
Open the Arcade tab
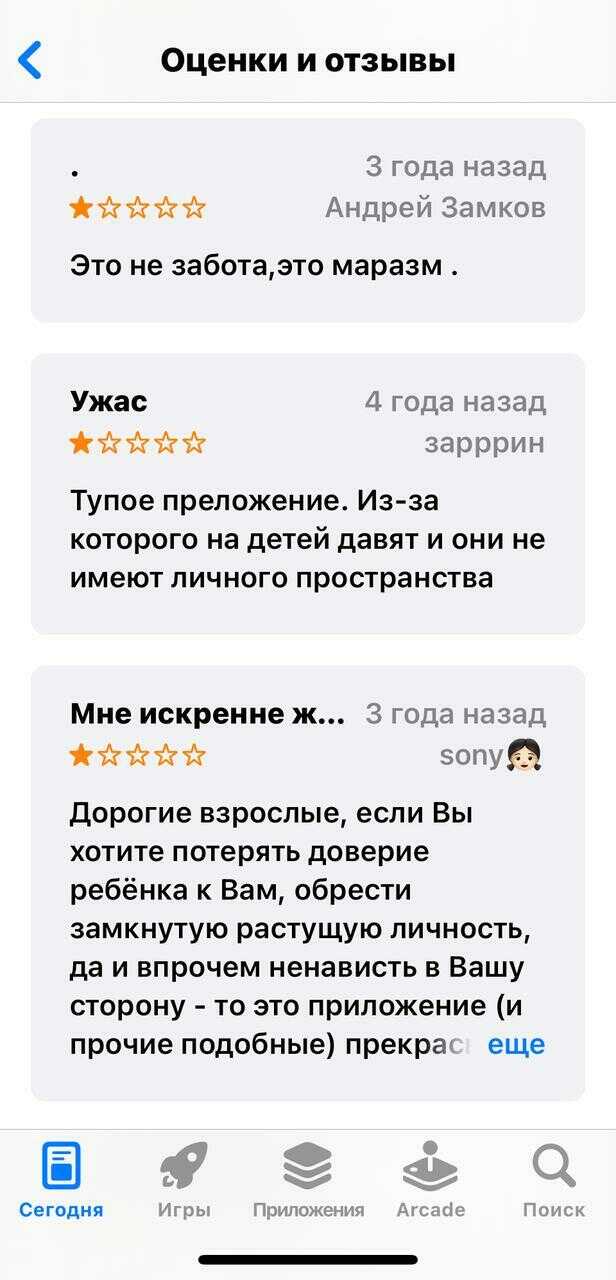tap(430, 1181)
